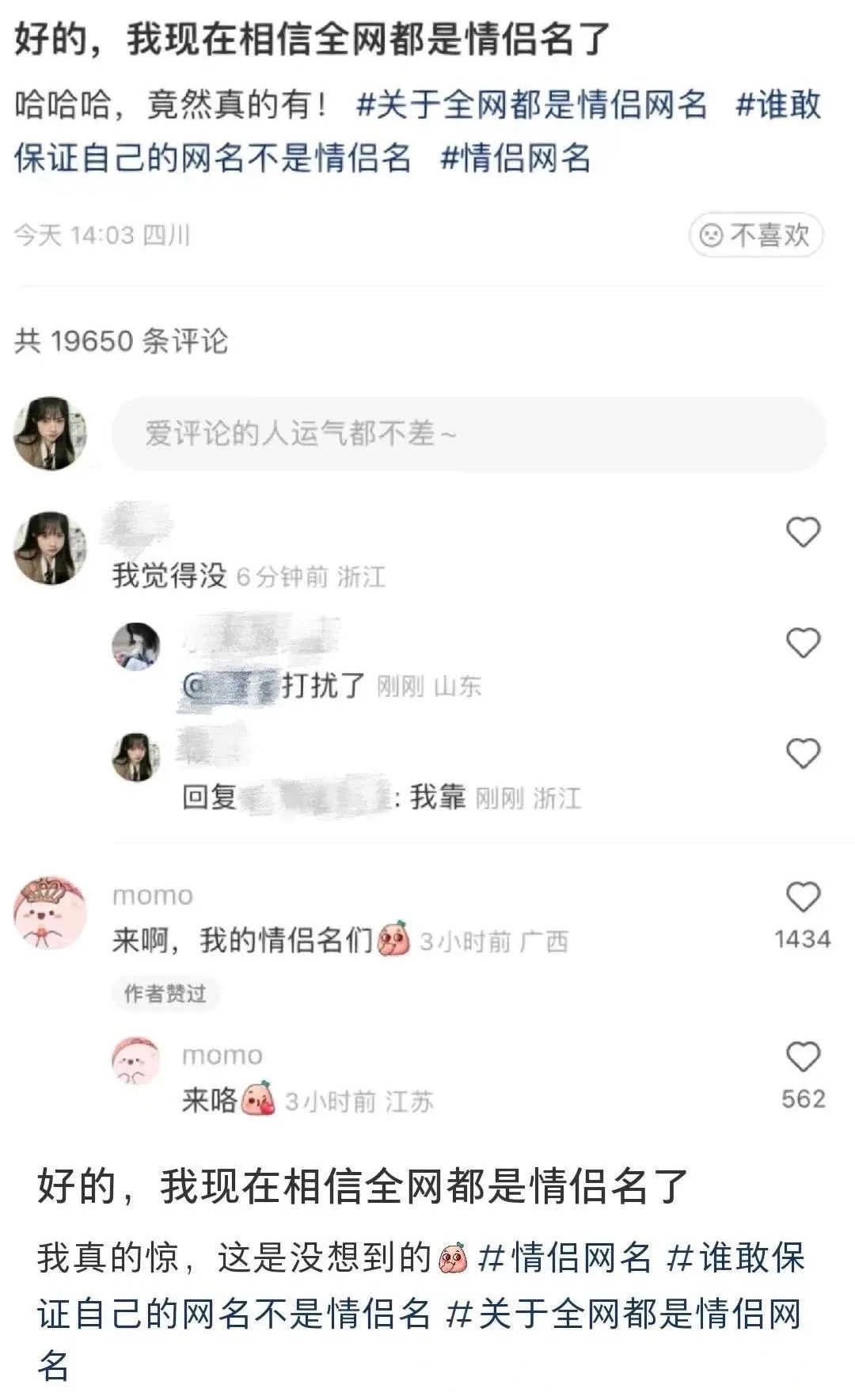Open the blurred @ mention before 打扰了
The image size is (855, 1400).
click(231, 687)
